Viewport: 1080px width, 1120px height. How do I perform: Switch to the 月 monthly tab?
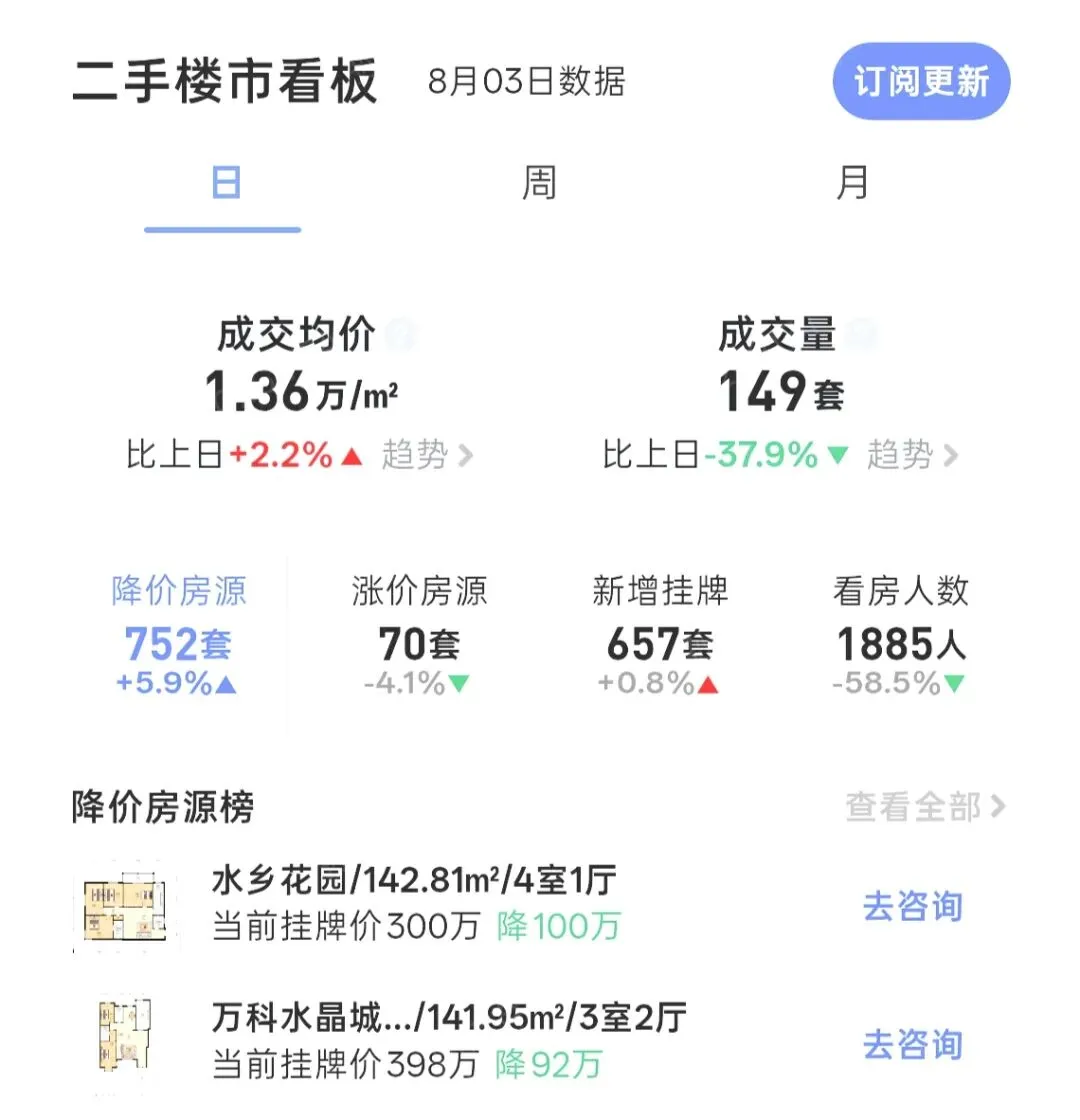coord(851,183)
